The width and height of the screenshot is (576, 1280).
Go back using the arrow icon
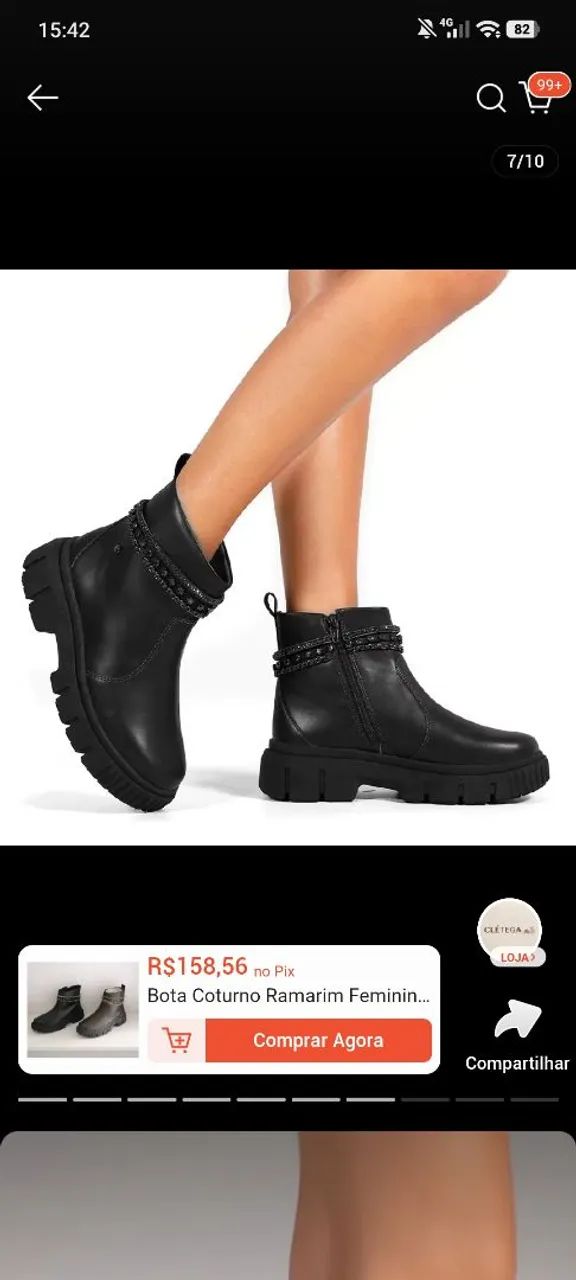pyautogui.click(x=43, y=97)
